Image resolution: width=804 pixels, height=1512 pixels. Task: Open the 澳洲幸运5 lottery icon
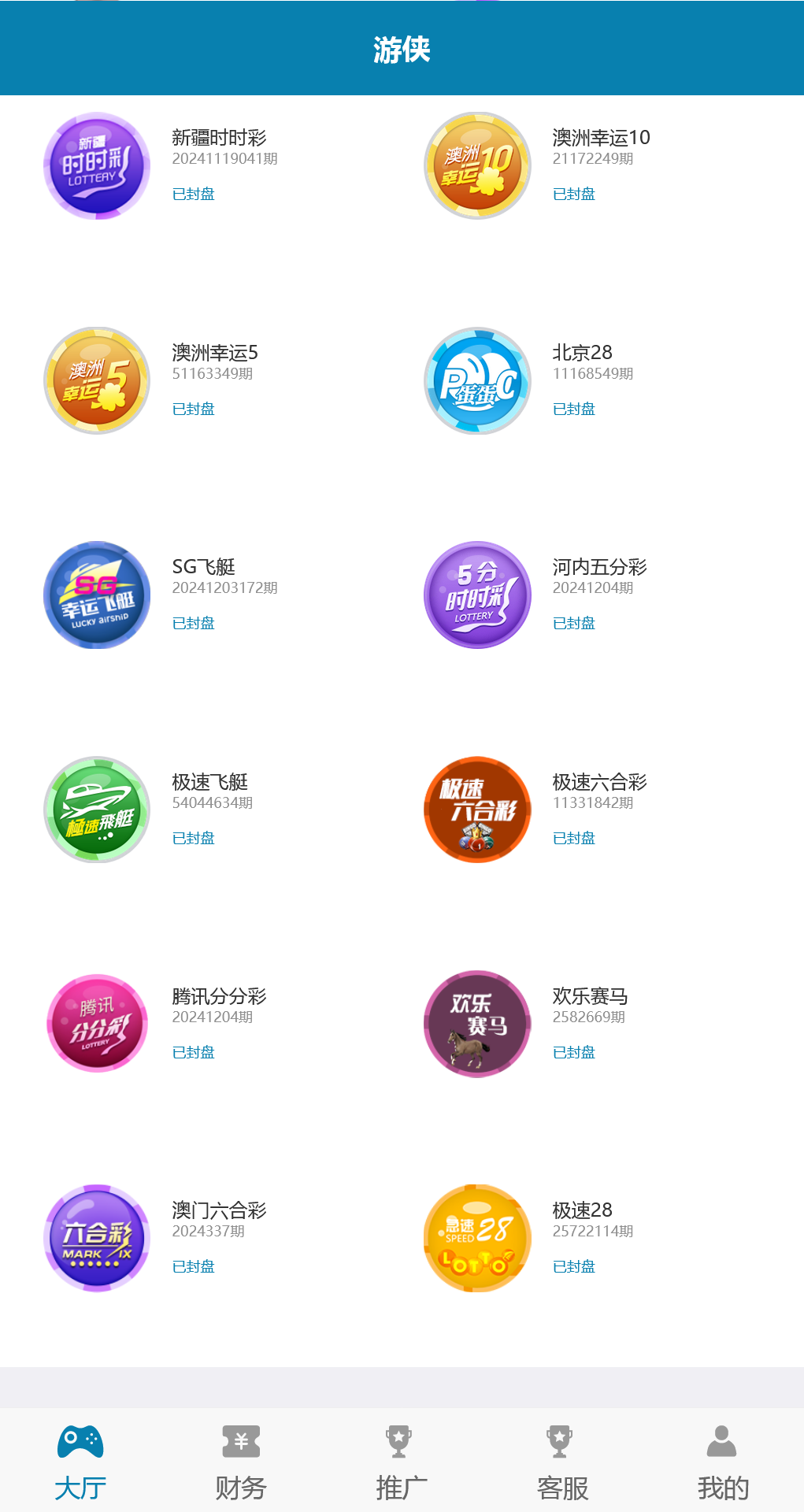(96, 380)
